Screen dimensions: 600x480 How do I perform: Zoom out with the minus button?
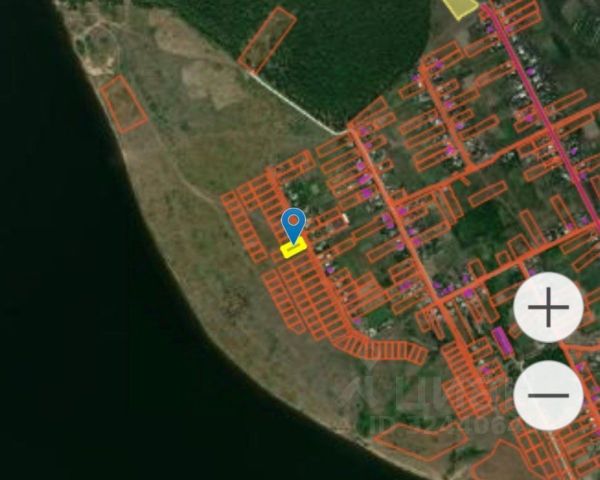[x=548, y=395]
